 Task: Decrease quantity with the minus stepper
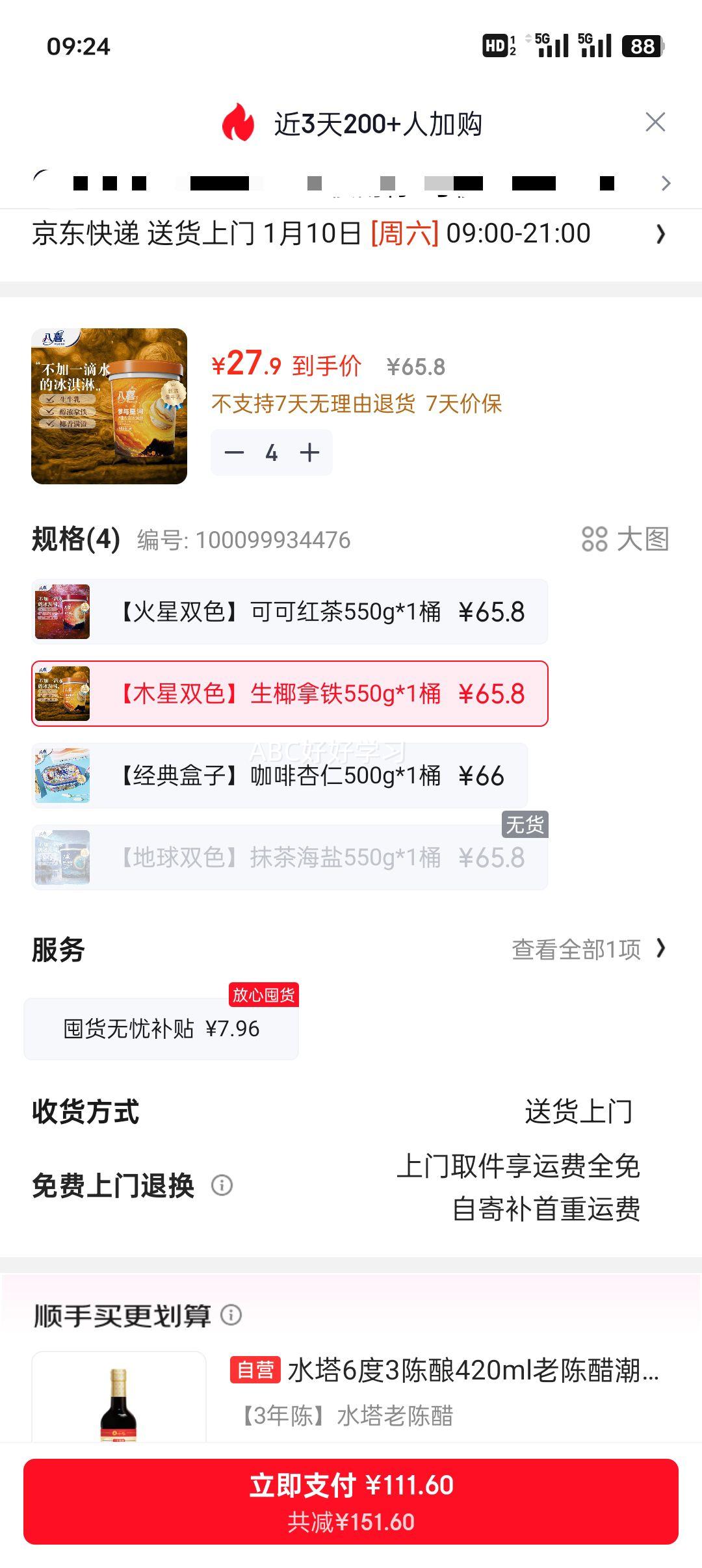pos(235,452)
